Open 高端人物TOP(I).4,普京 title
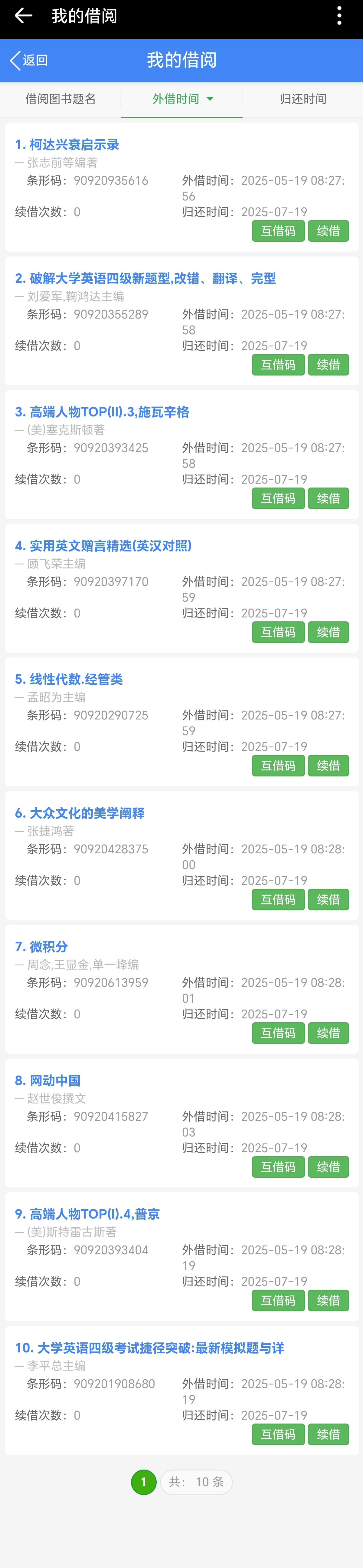Image resolution: width=363 pixels, height=1568 pixels. [x=87, y=1214]
